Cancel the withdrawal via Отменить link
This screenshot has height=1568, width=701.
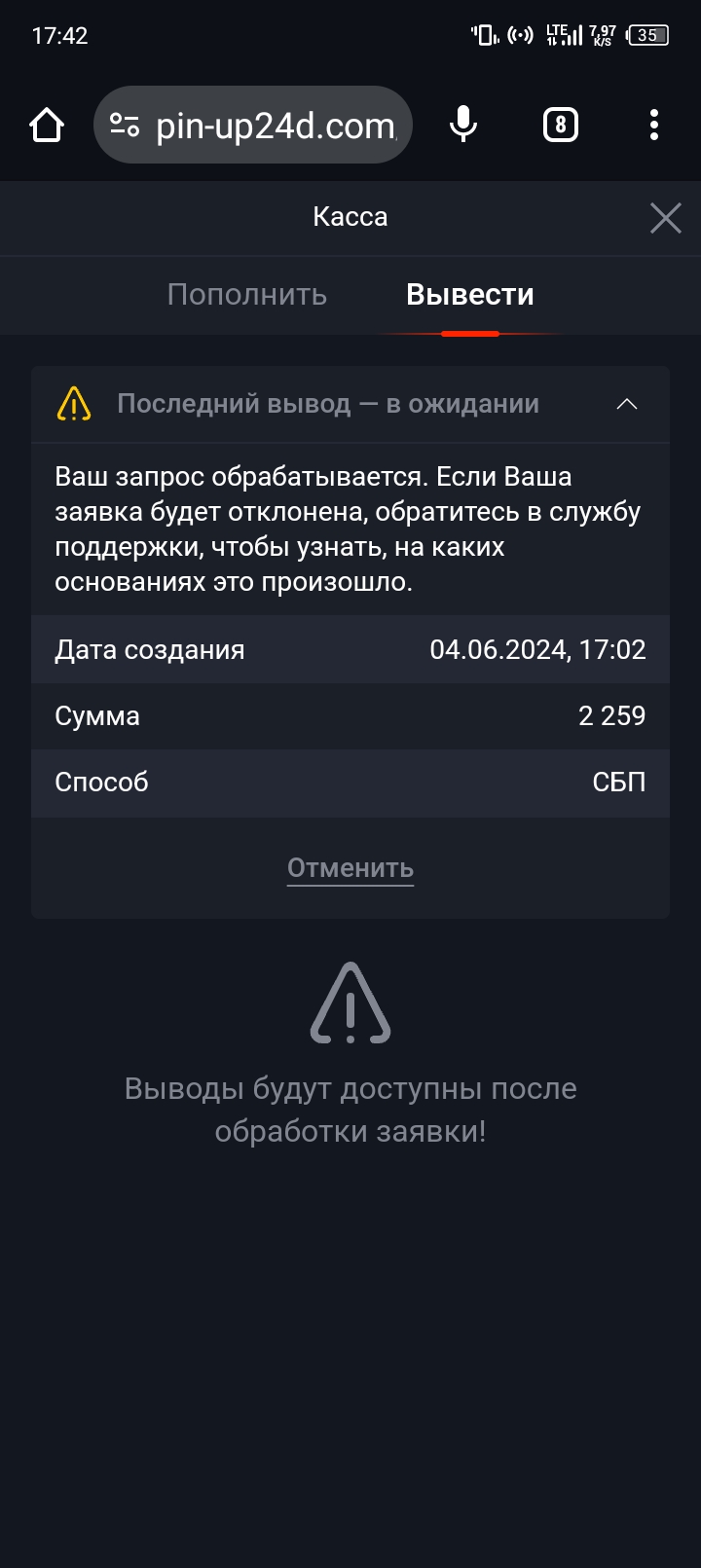tap(350, 867)
